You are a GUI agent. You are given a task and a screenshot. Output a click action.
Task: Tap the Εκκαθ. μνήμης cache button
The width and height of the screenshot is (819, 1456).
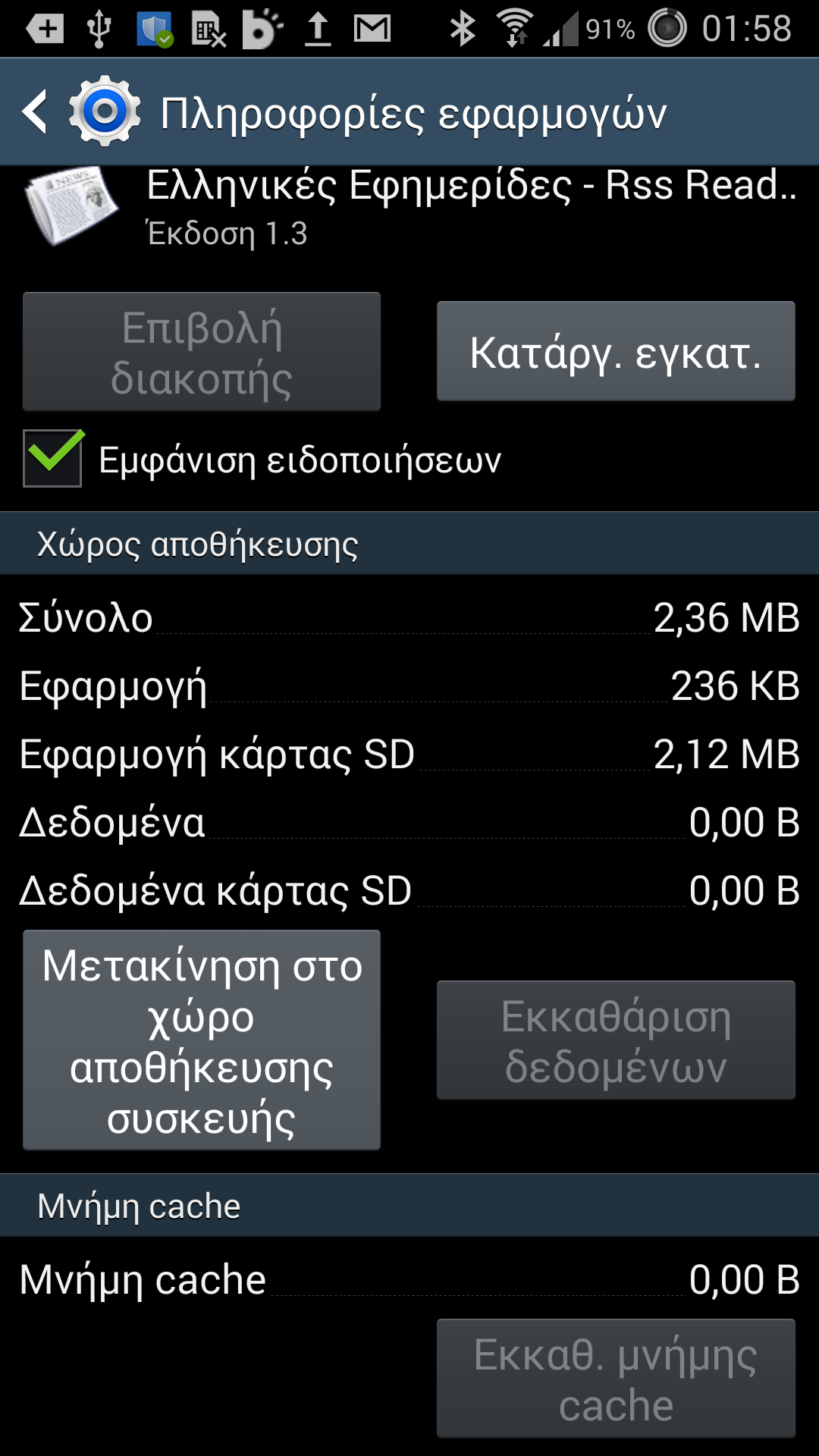[x=616, y=1378]
